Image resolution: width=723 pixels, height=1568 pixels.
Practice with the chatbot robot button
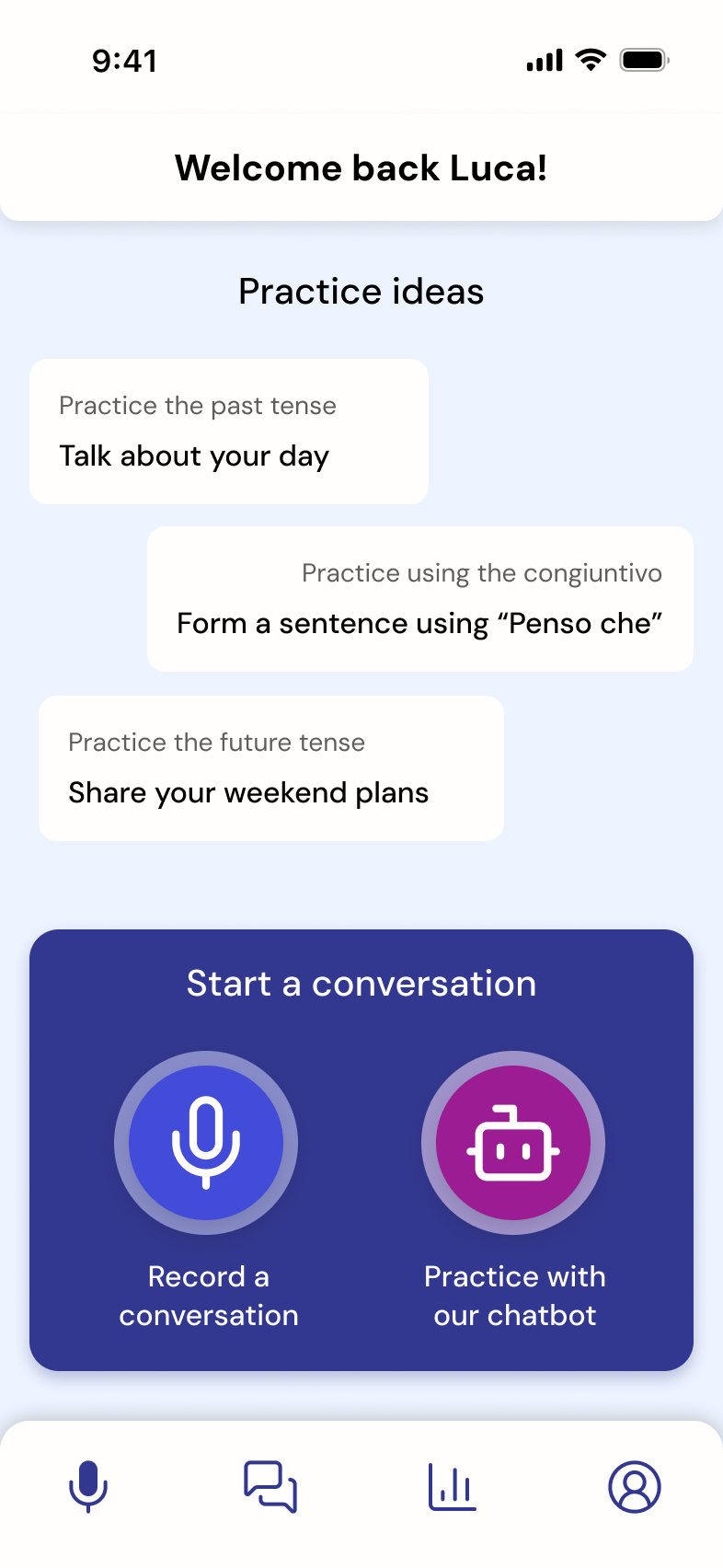513,1143
